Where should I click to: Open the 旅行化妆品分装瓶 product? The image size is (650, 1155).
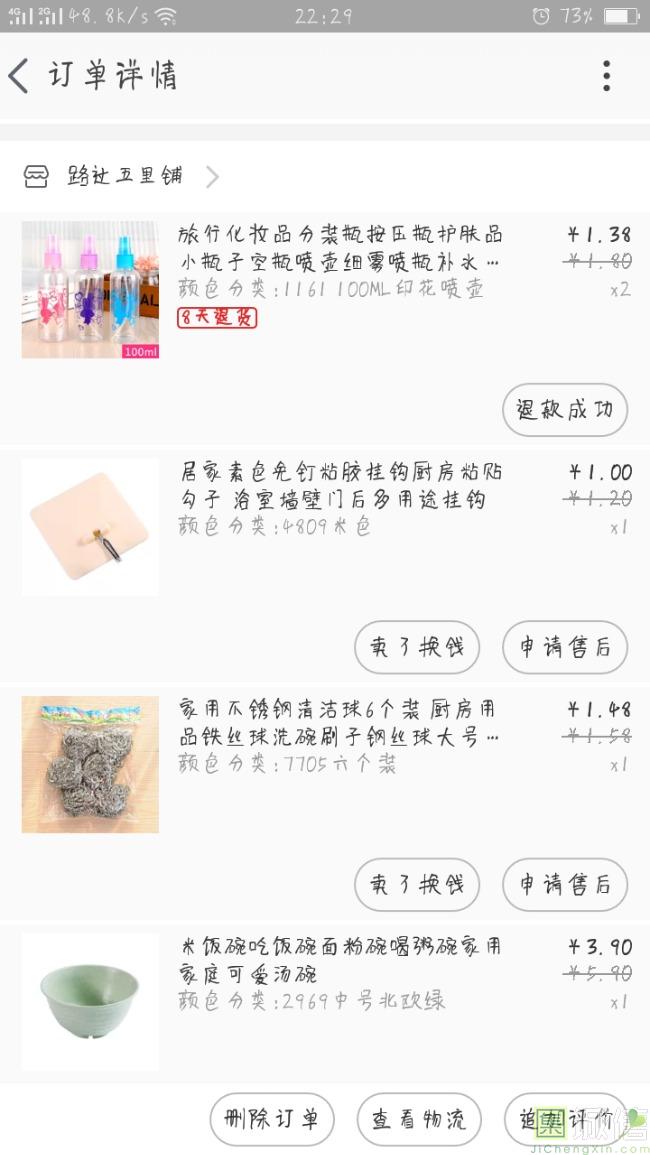click(x=325, y=290)
